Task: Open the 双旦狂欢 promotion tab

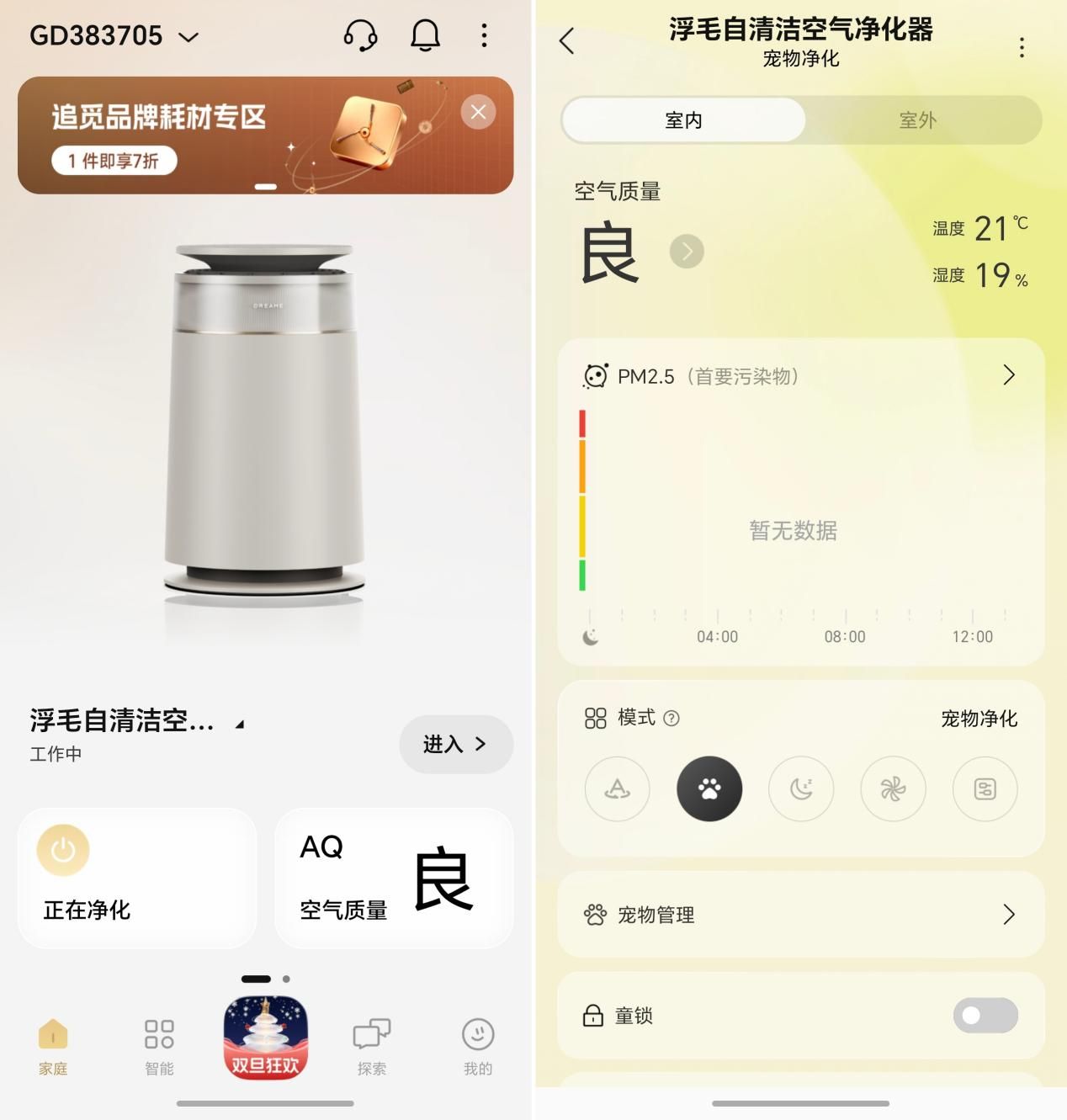Action: [x=265, y=1038]
